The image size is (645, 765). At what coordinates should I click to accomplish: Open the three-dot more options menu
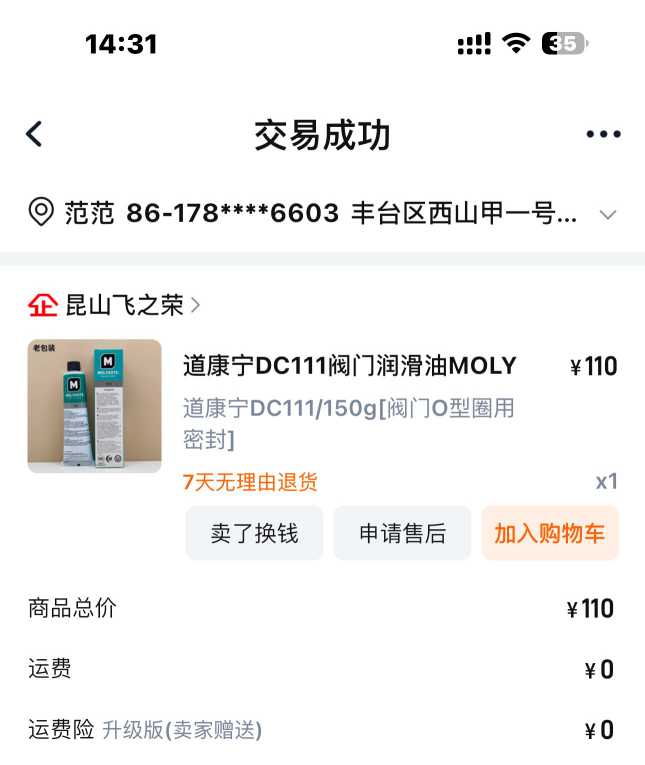[x=603, y=135]
